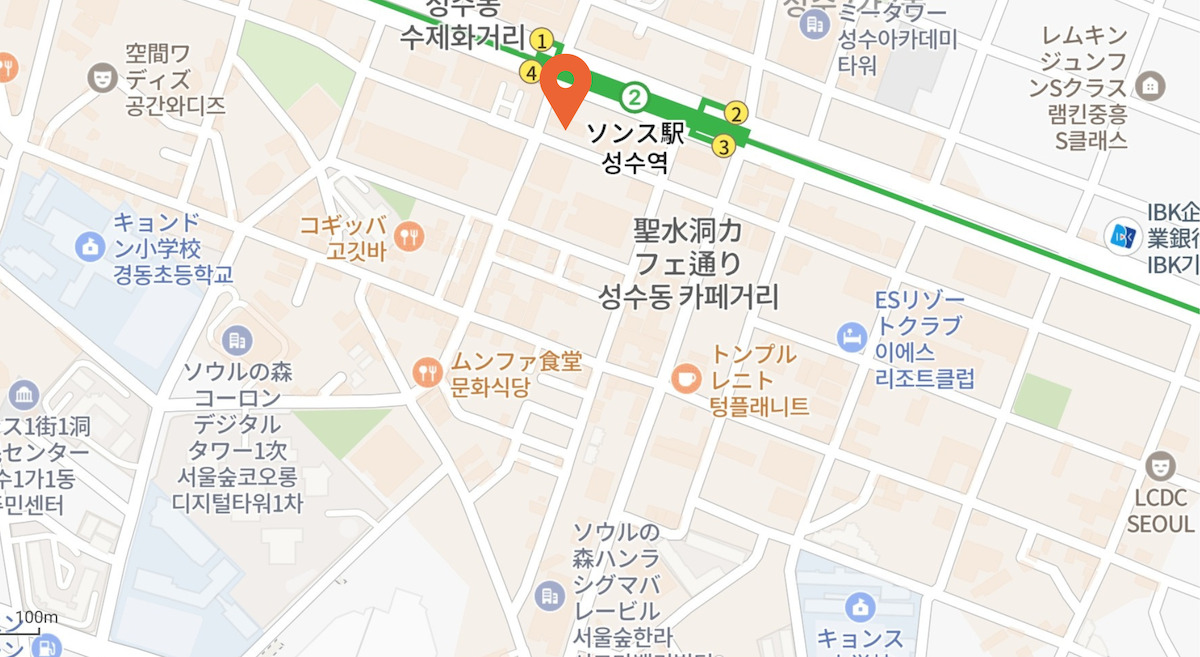Open the 고깃바 restaurant marker
1200x657 pixels.
point(410,237)
